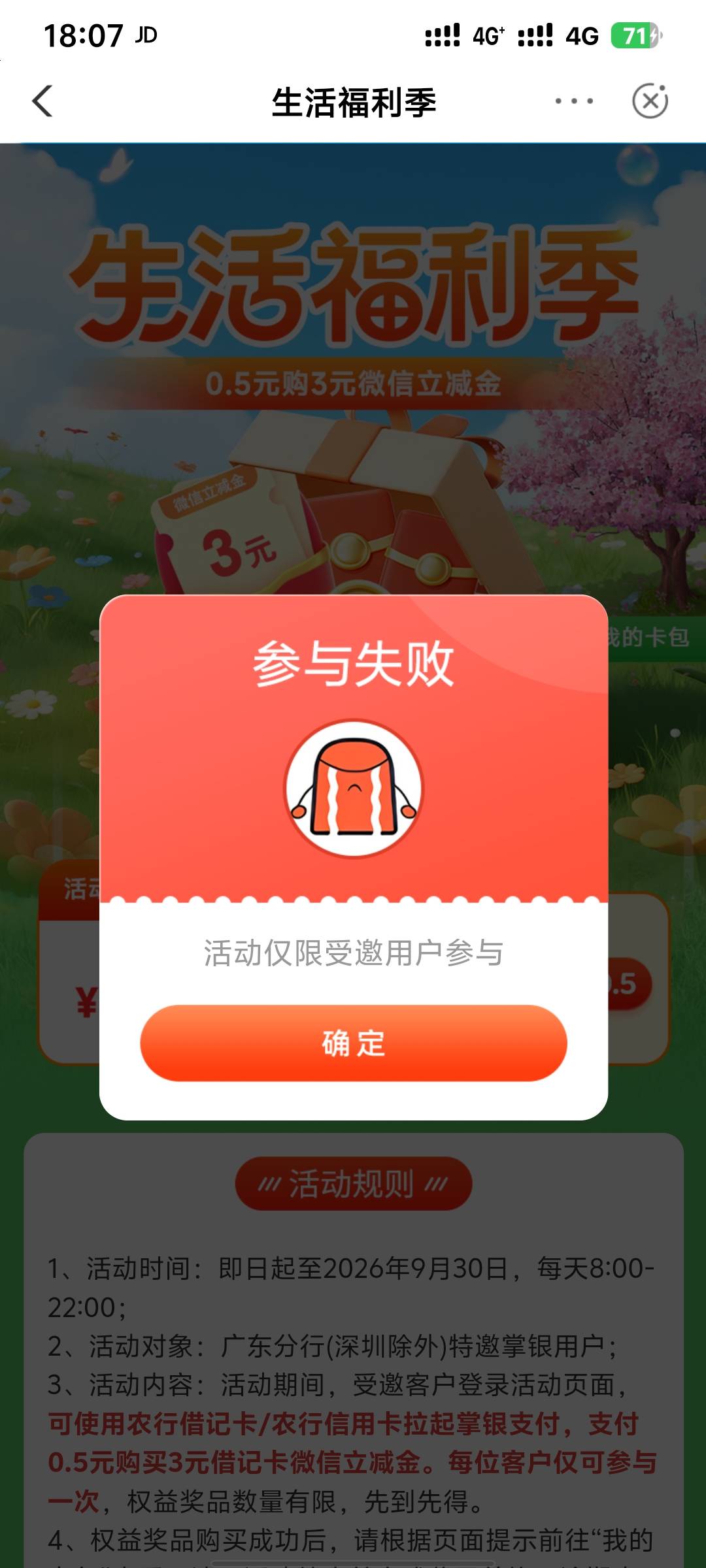The image size is (706, 1568).
Task: Go back using the top-left arrow
Action: pyautogui.click(x=42, y=101)
